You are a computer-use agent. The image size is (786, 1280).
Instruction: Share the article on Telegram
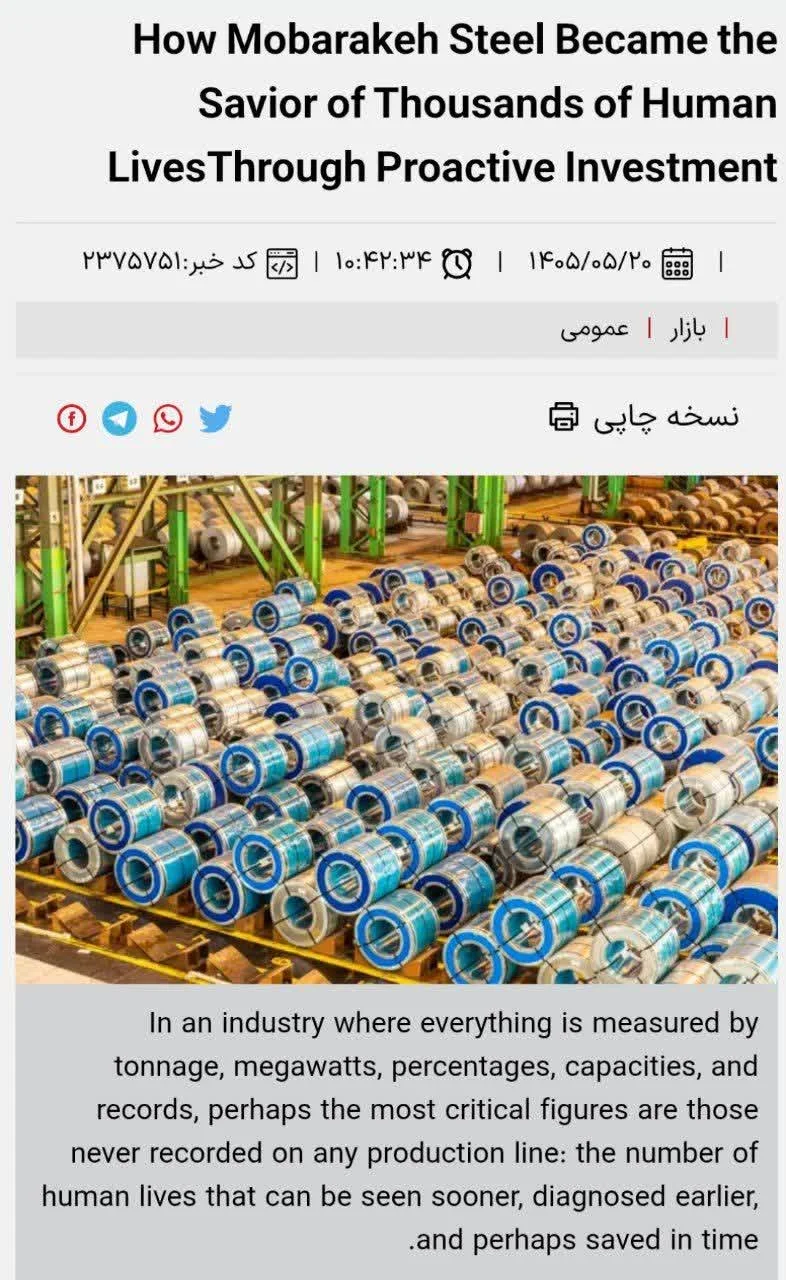(120, 418)
